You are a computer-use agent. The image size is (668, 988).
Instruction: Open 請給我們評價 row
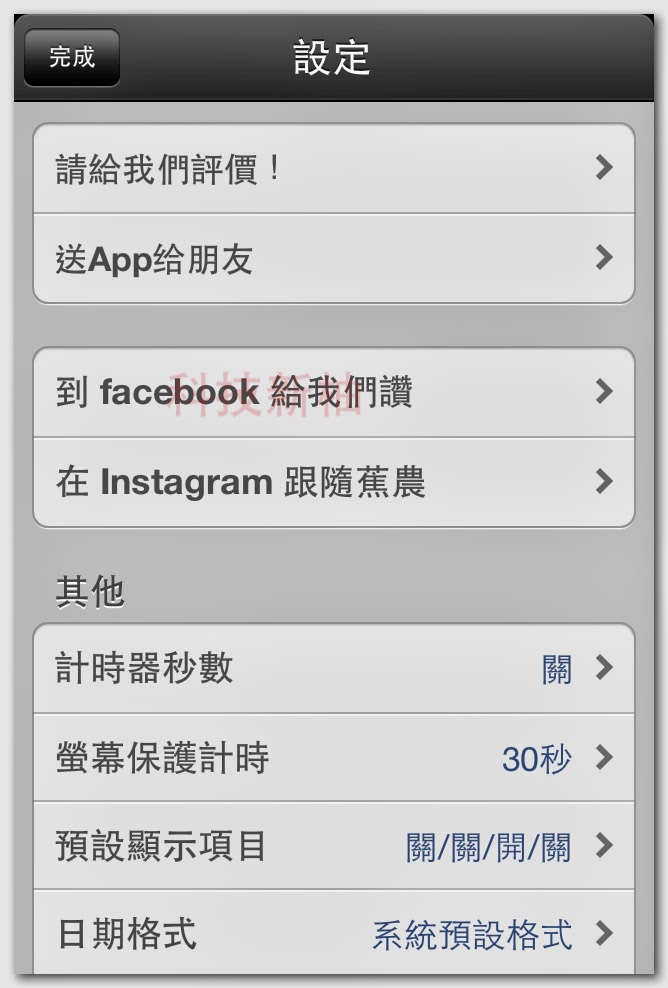coord(334,169)
